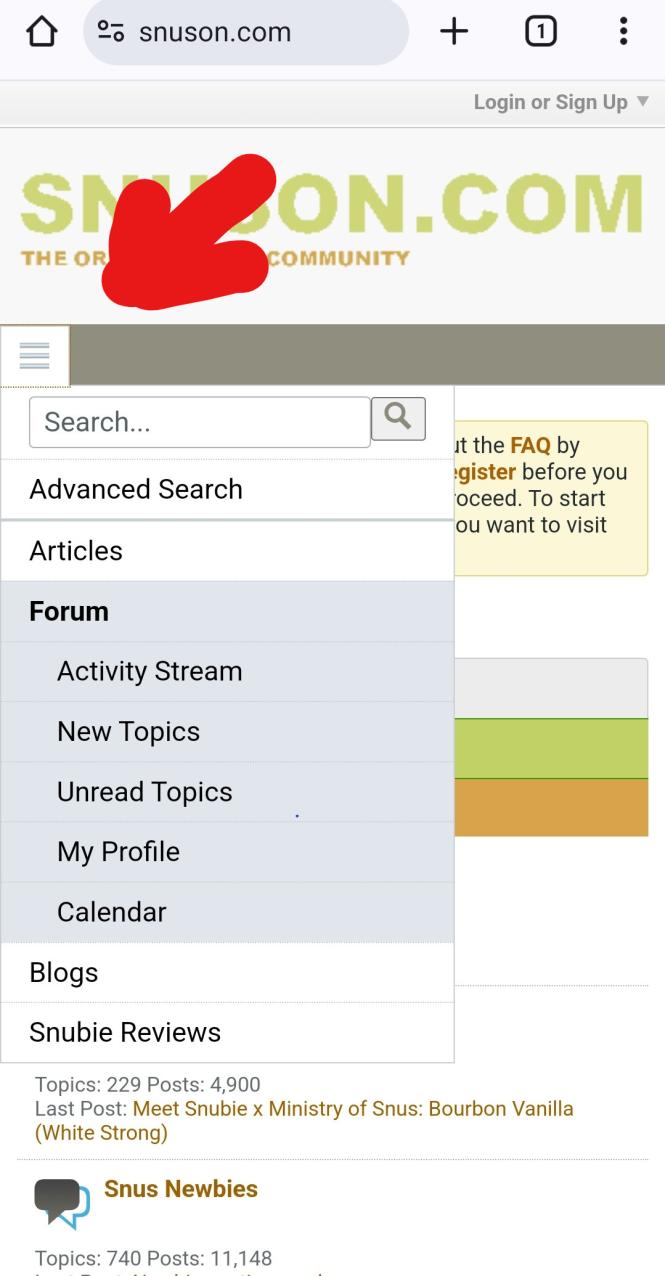Open Snus Newbies forum

[181, 1189]
